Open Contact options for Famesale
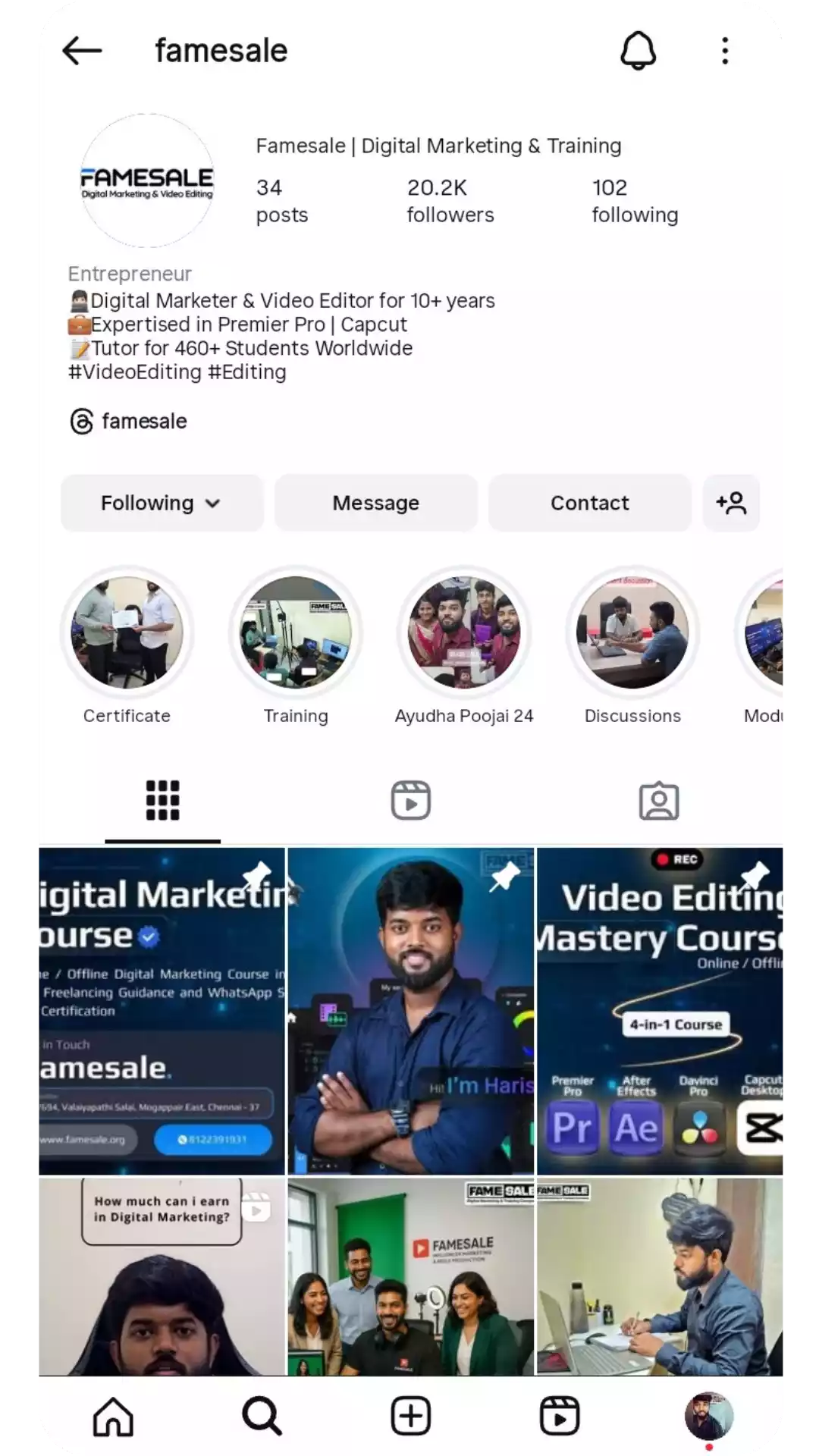819x1456 pixels. point(589,503)
